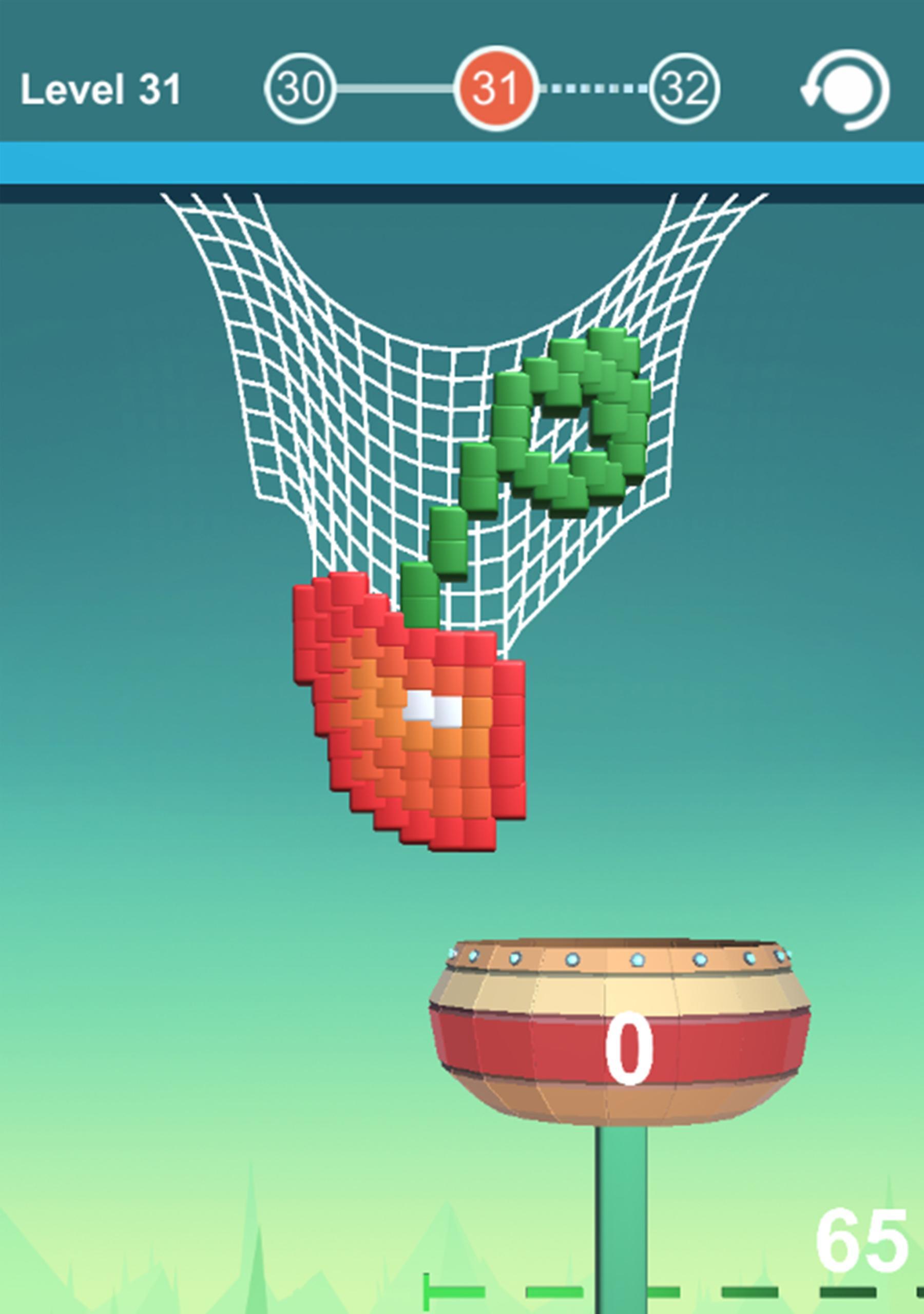
Task: Restart the level with the reset icon
Action: coord(846,90)
